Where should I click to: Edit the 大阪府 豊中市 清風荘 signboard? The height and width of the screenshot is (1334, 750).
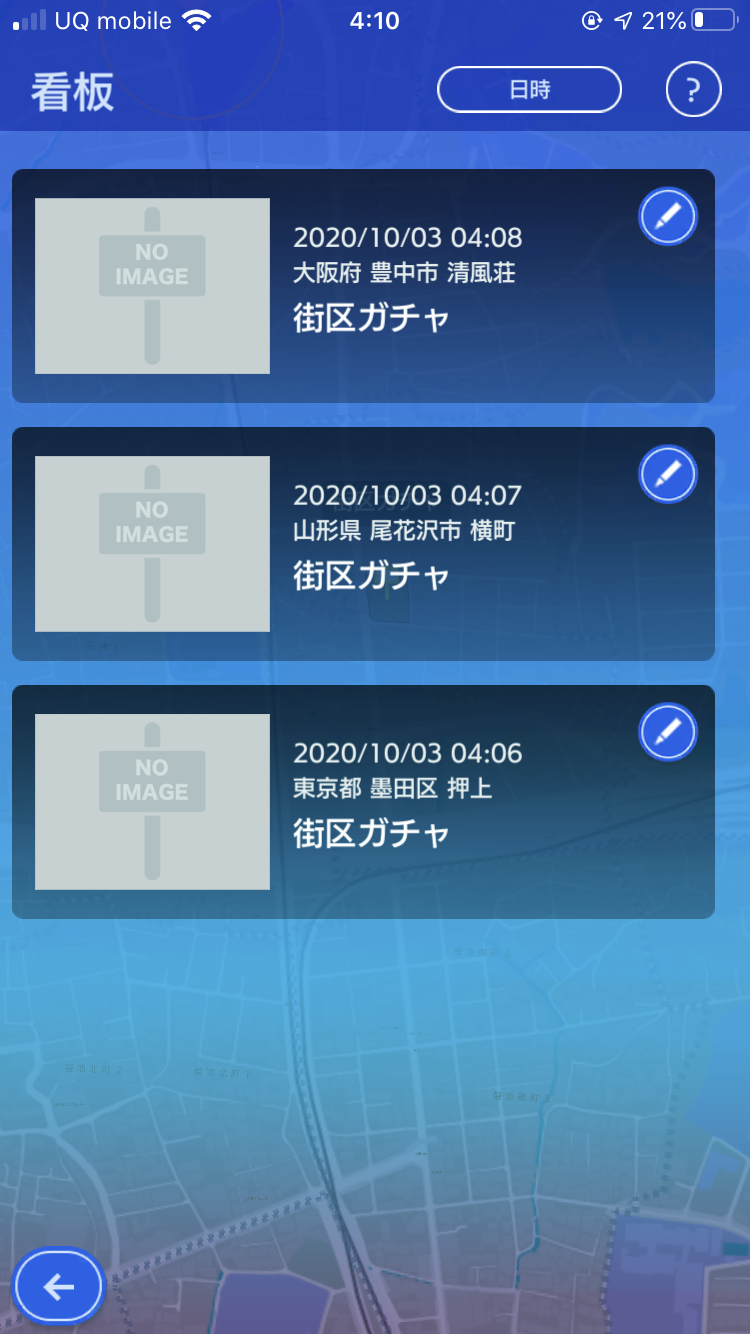pos(668,216)
